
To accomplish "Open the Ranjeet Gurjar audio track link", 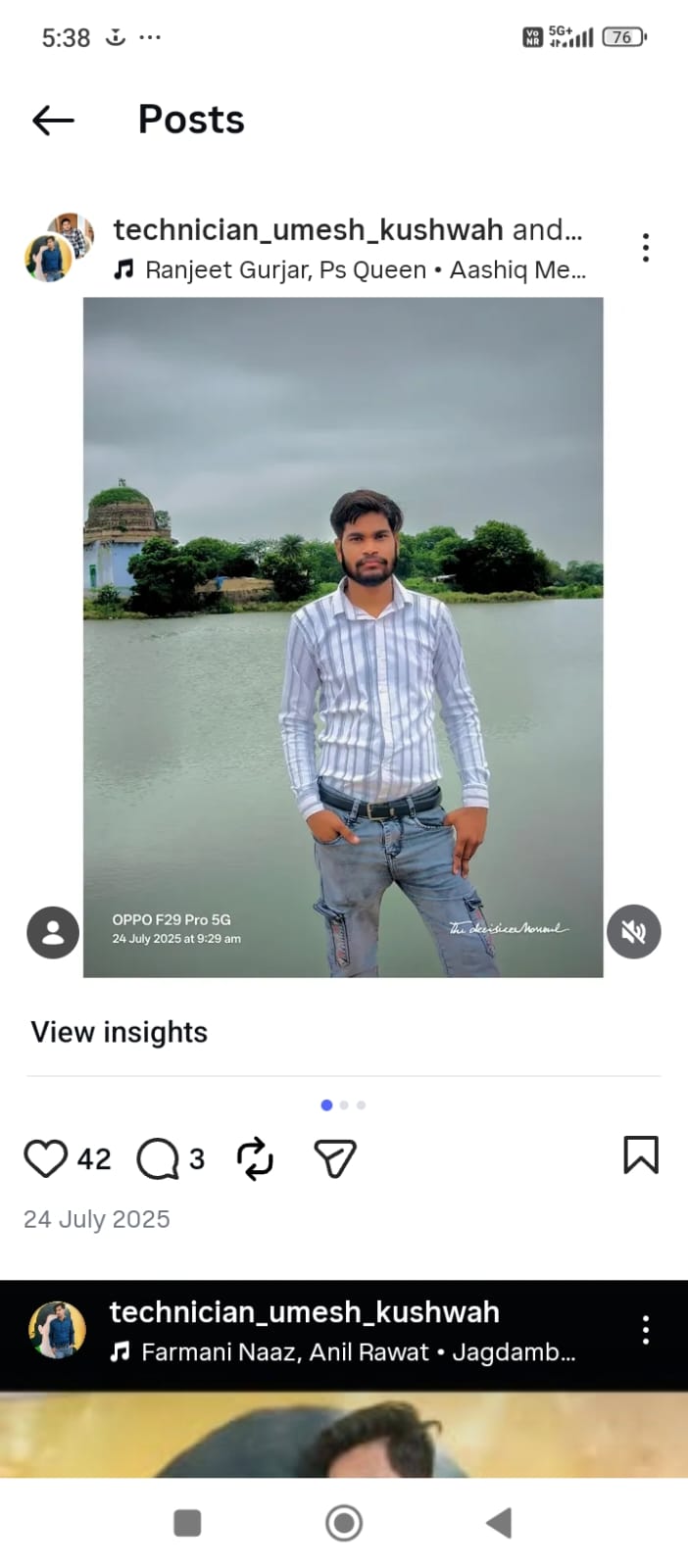I will [x=363, y=269].
